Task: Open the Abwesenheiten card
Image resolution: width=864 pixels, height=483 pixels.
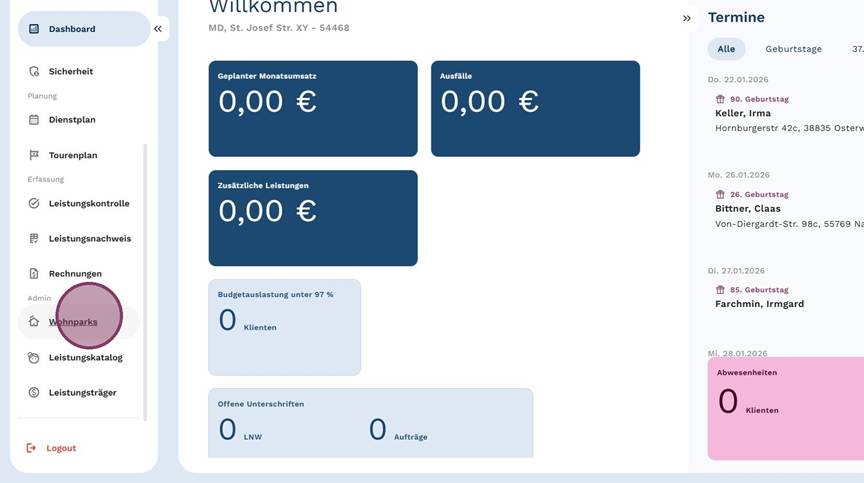Action: [785, 407]
